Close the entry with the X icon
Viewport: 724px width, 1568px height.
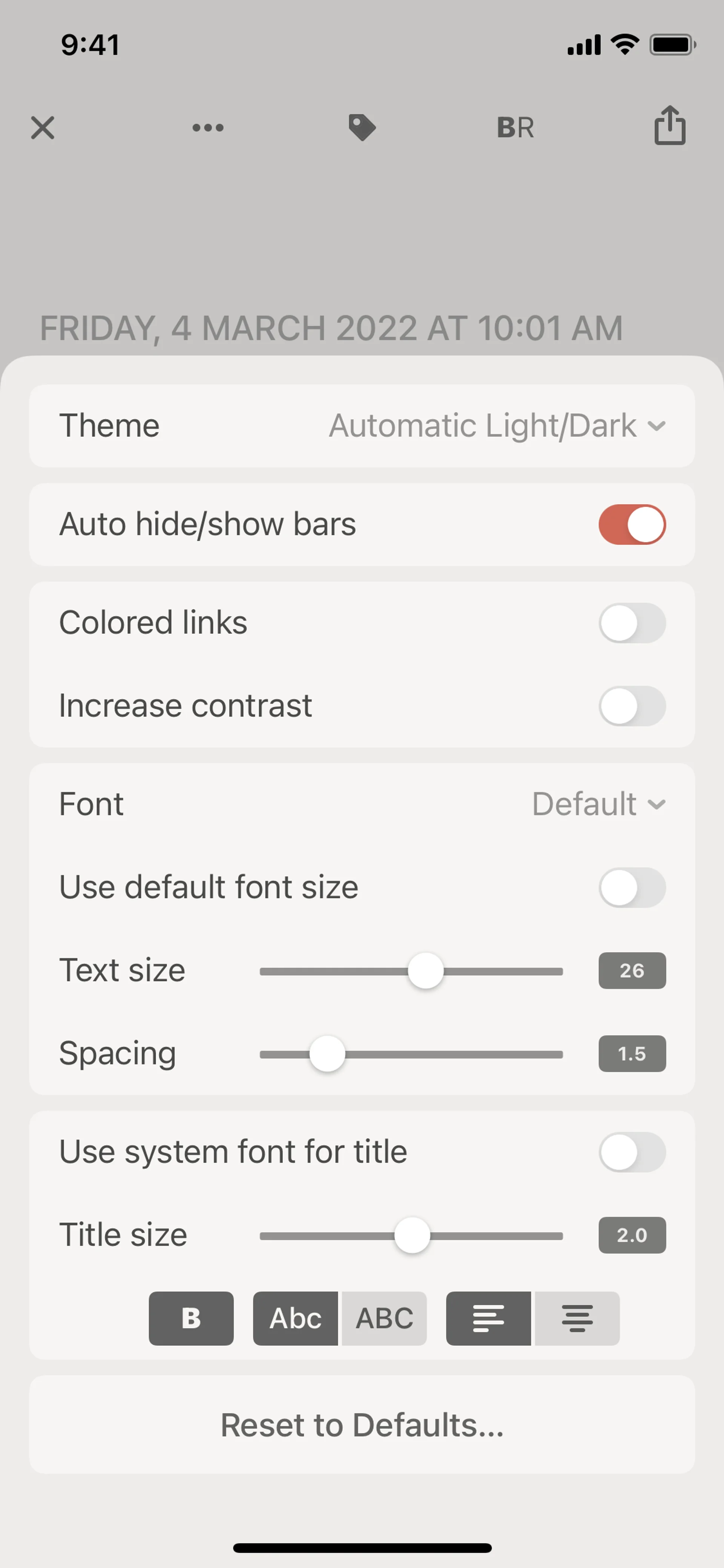coord(43,128)
